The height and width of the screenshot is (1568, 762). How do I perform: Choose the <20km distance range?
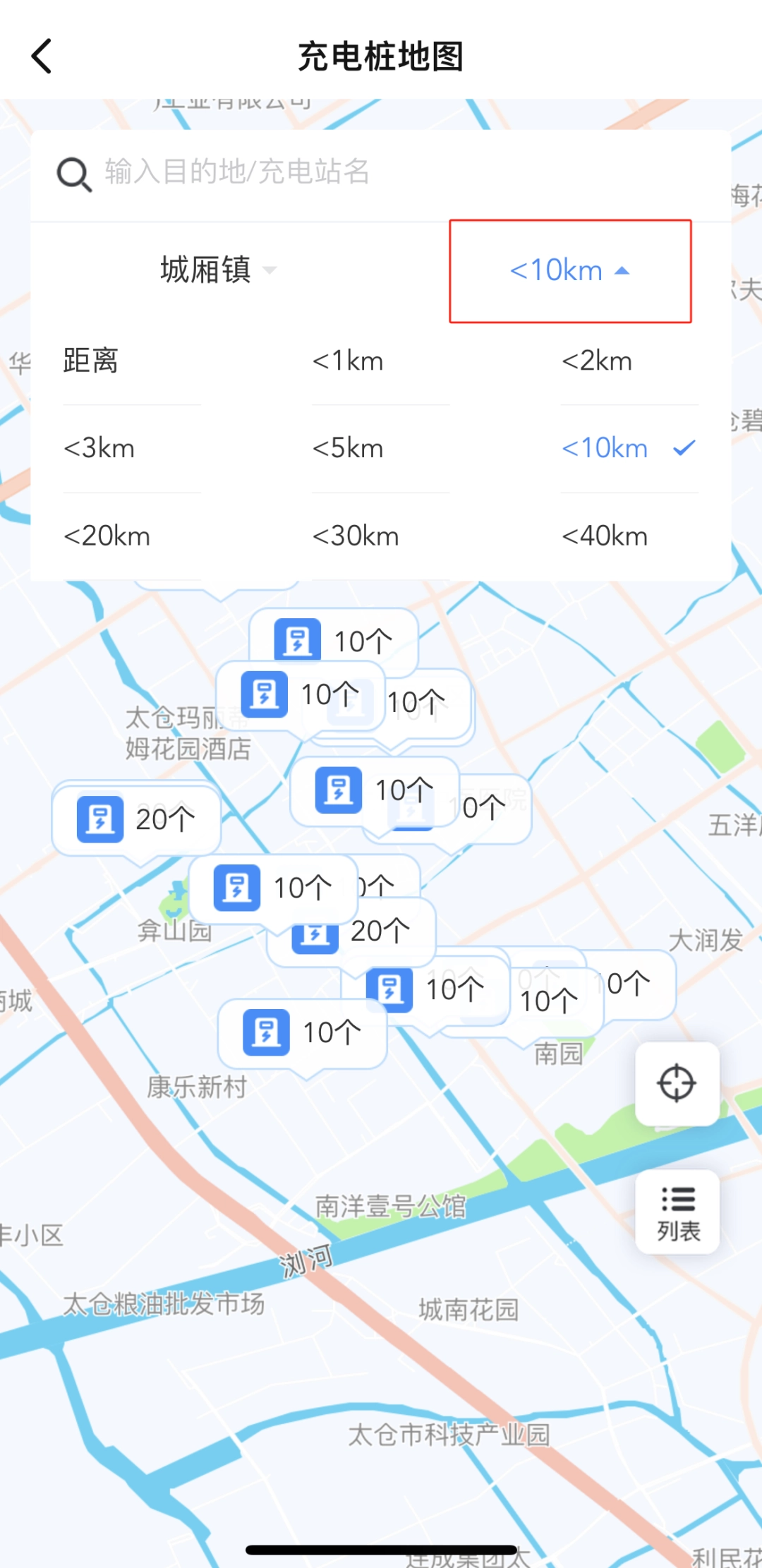pyautogui.click(x=107, y=536)
